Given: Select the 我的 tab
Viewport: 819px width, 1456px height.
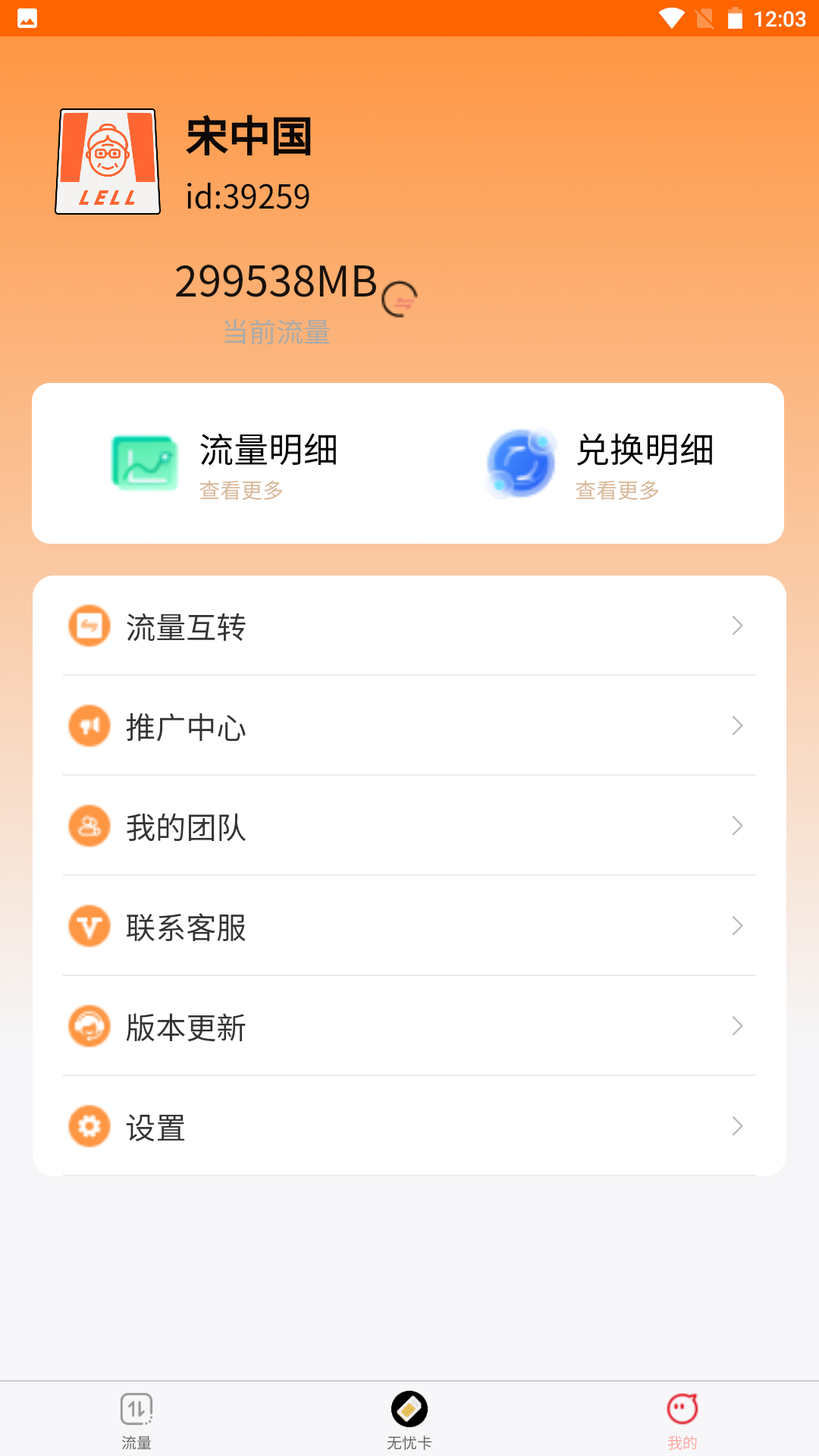Looking at the screenshot, I should tap(682, 1420).
